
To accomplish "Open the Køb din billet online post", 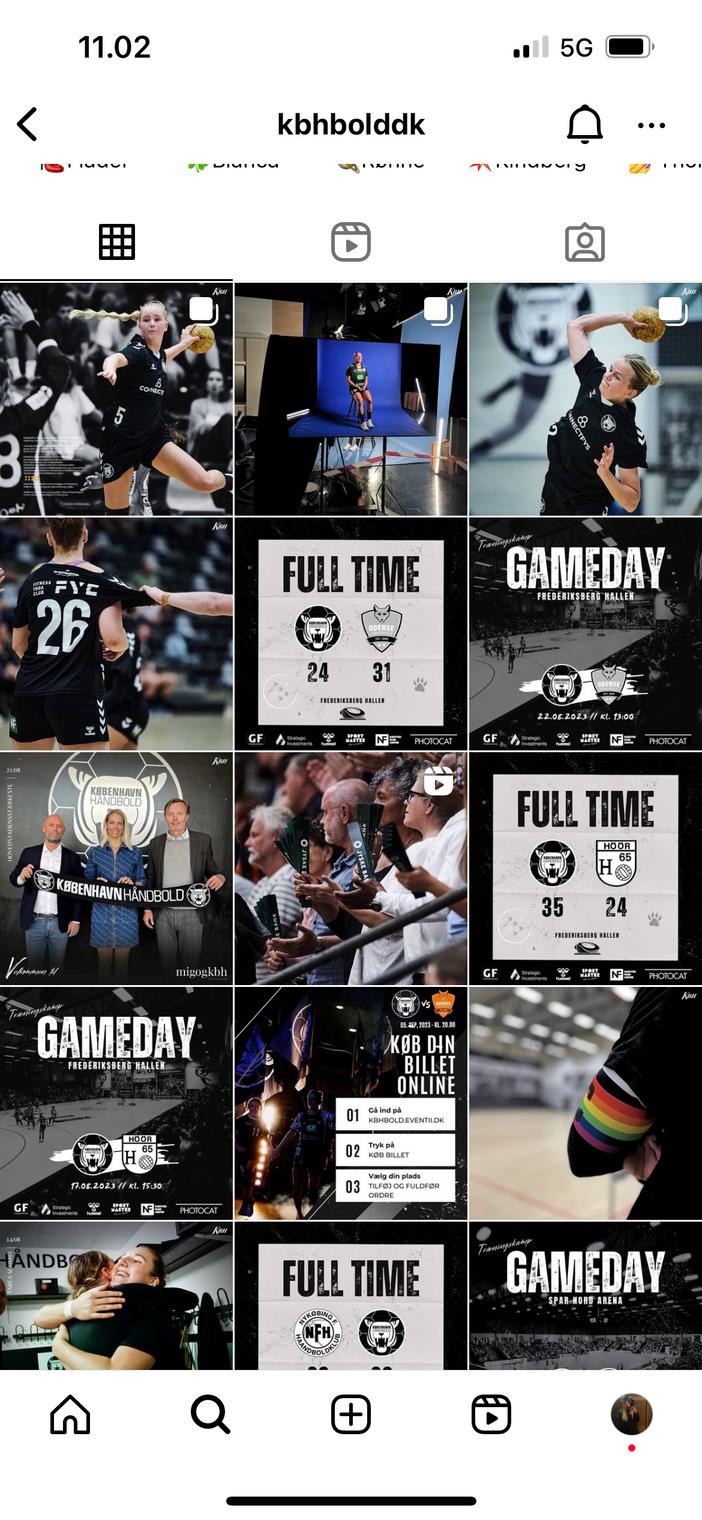I will click(351, 1102).
